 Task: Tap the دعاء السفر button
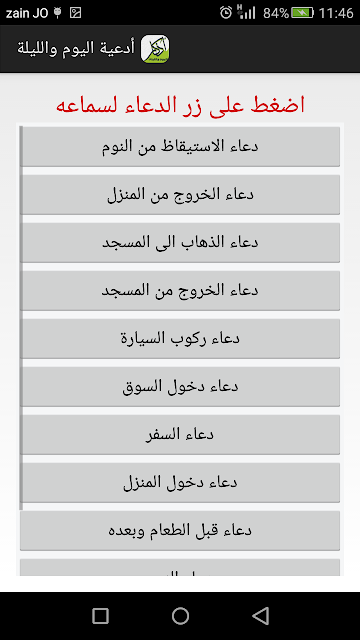[180, 435]
